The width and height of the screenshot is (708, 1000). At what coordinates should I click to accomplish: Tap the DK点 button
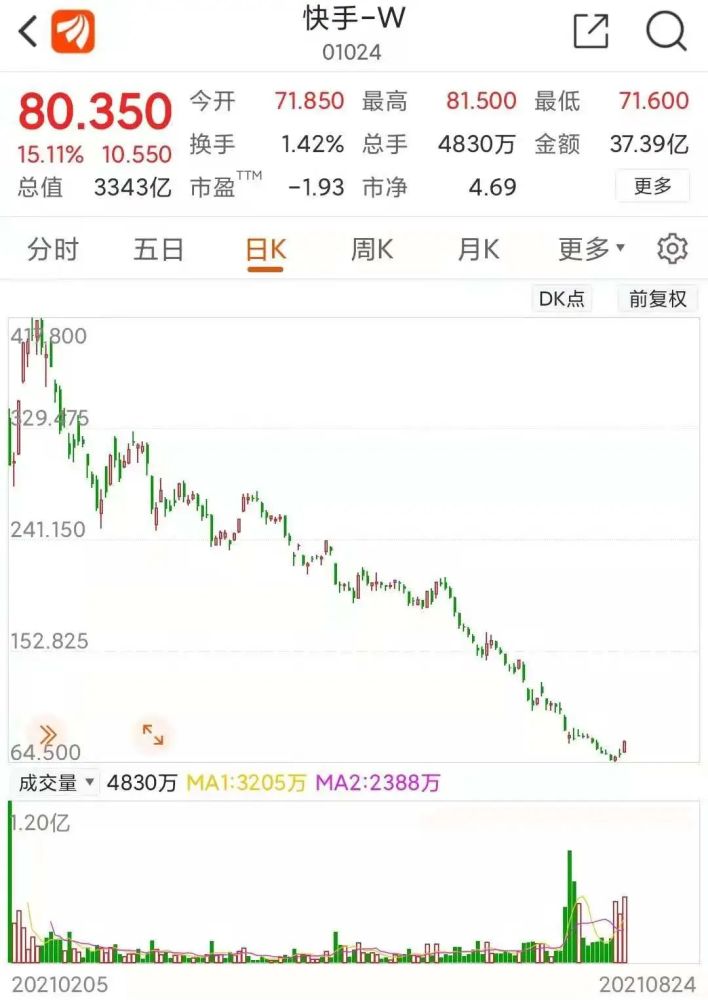(564, 298)
